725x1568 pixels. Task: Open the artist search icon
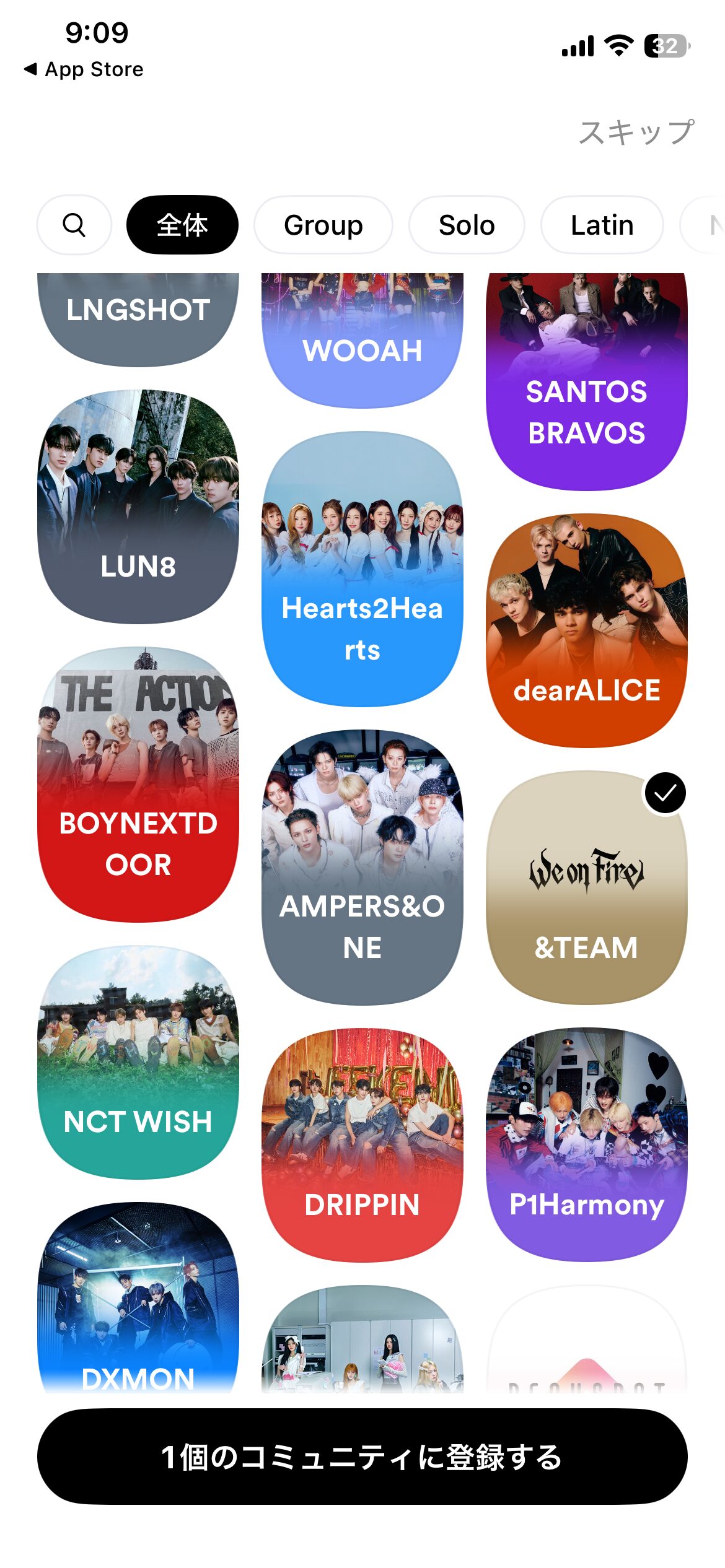[x=74, y=225]
